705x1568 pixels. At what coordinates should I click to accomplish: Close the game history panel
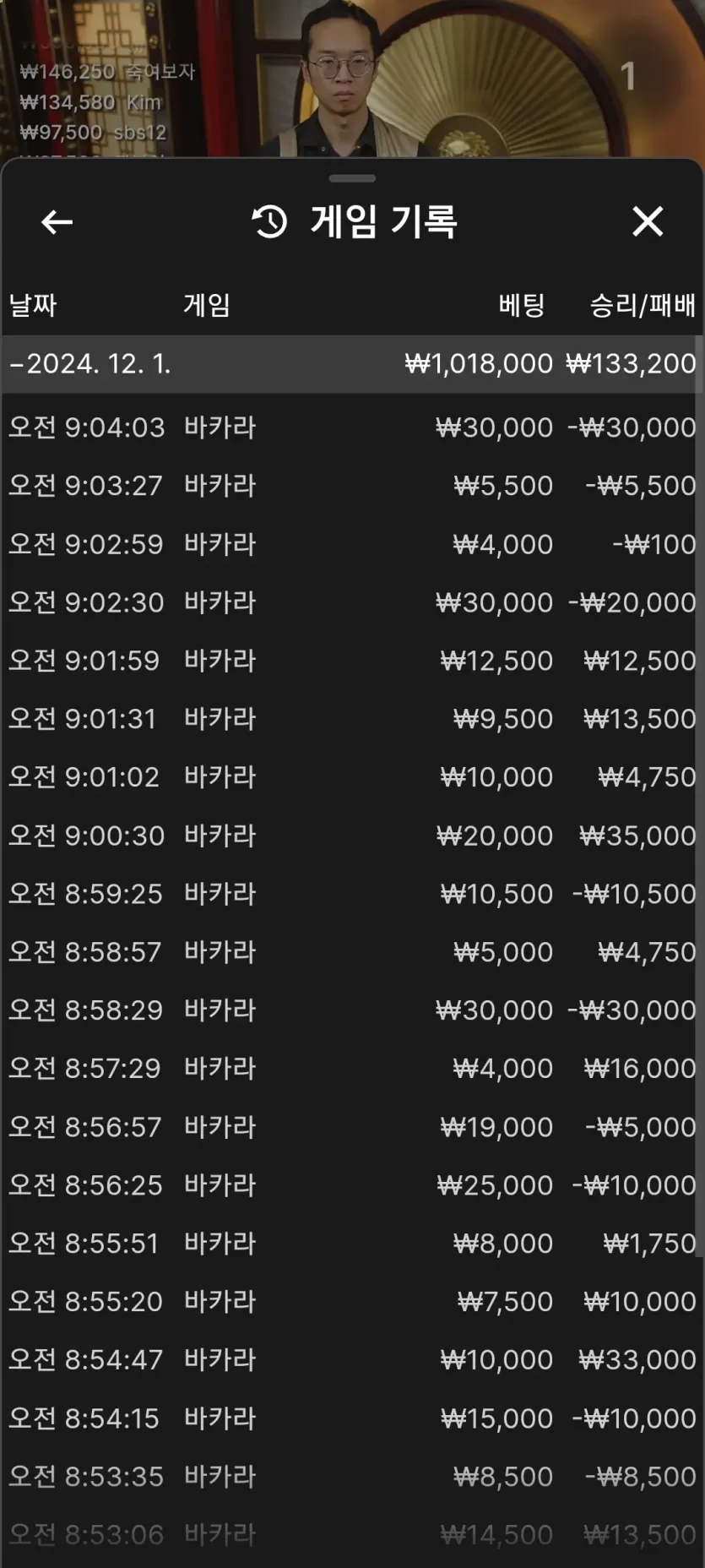[x=648, y=222]
